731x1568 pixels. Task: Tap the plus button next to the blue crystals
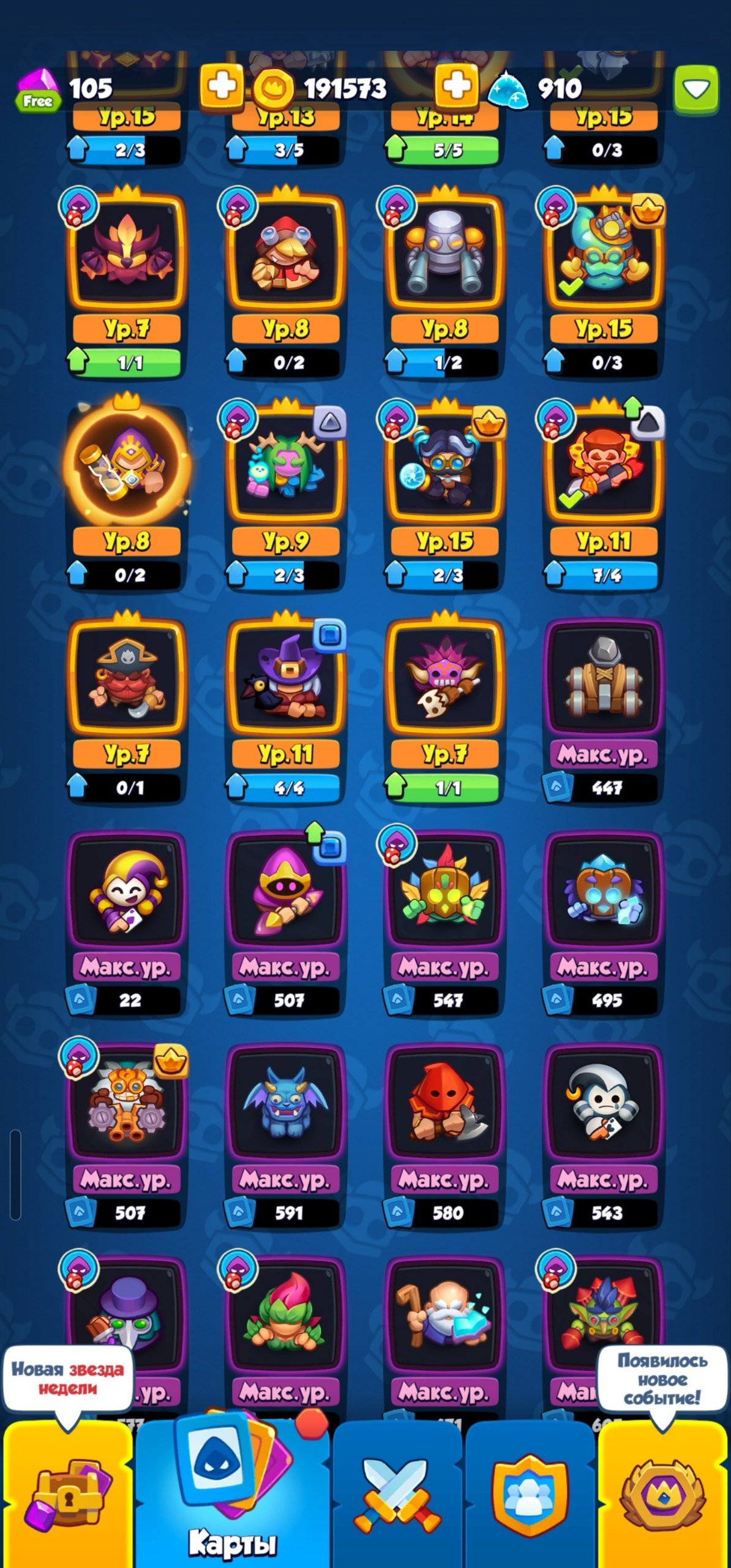pyautogui.click(x=457, y=88)
